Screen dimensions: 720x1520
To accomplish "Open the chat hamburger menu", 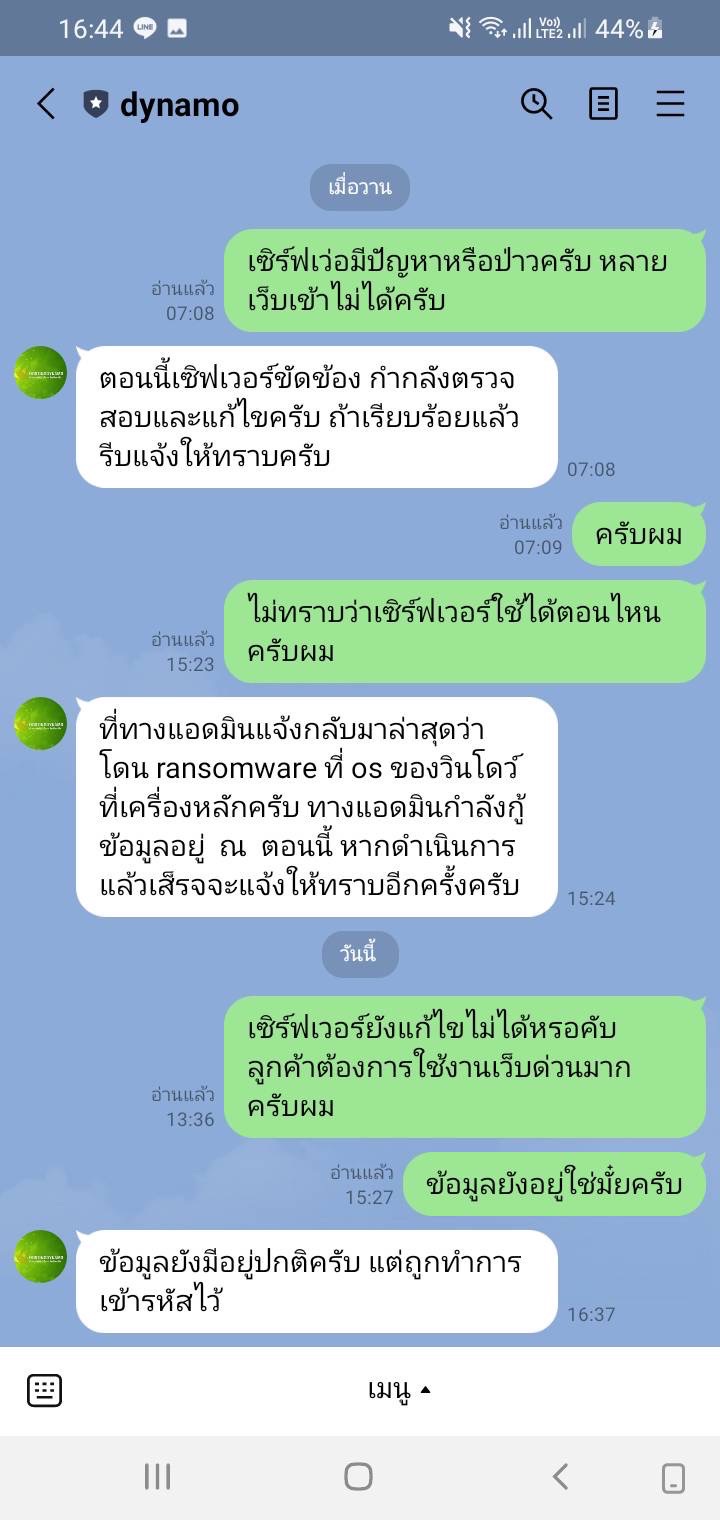I will tap(670, 104).
